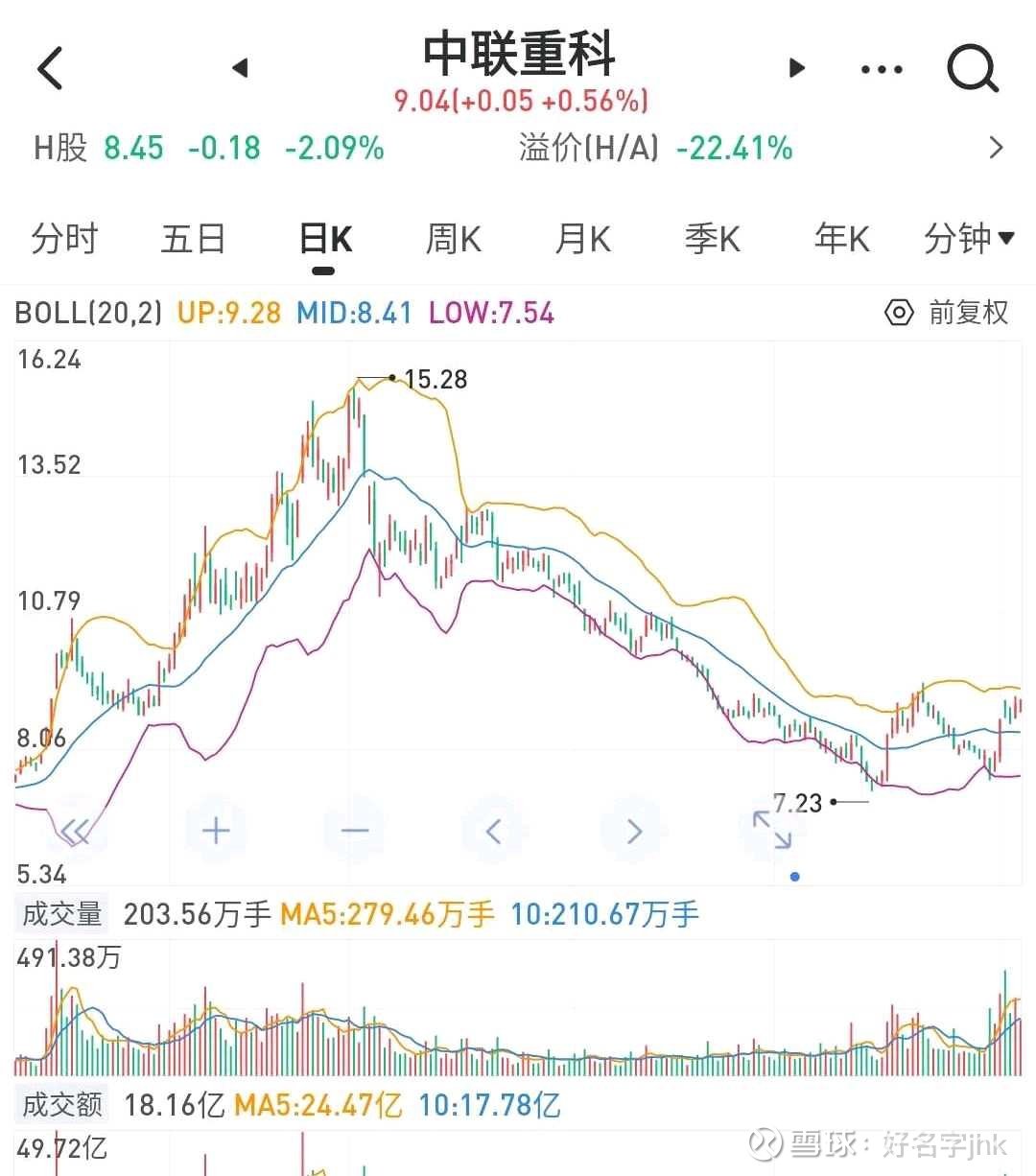Select the 分时 intraday view tab
1036x1176 pixels.
(63, 239)
